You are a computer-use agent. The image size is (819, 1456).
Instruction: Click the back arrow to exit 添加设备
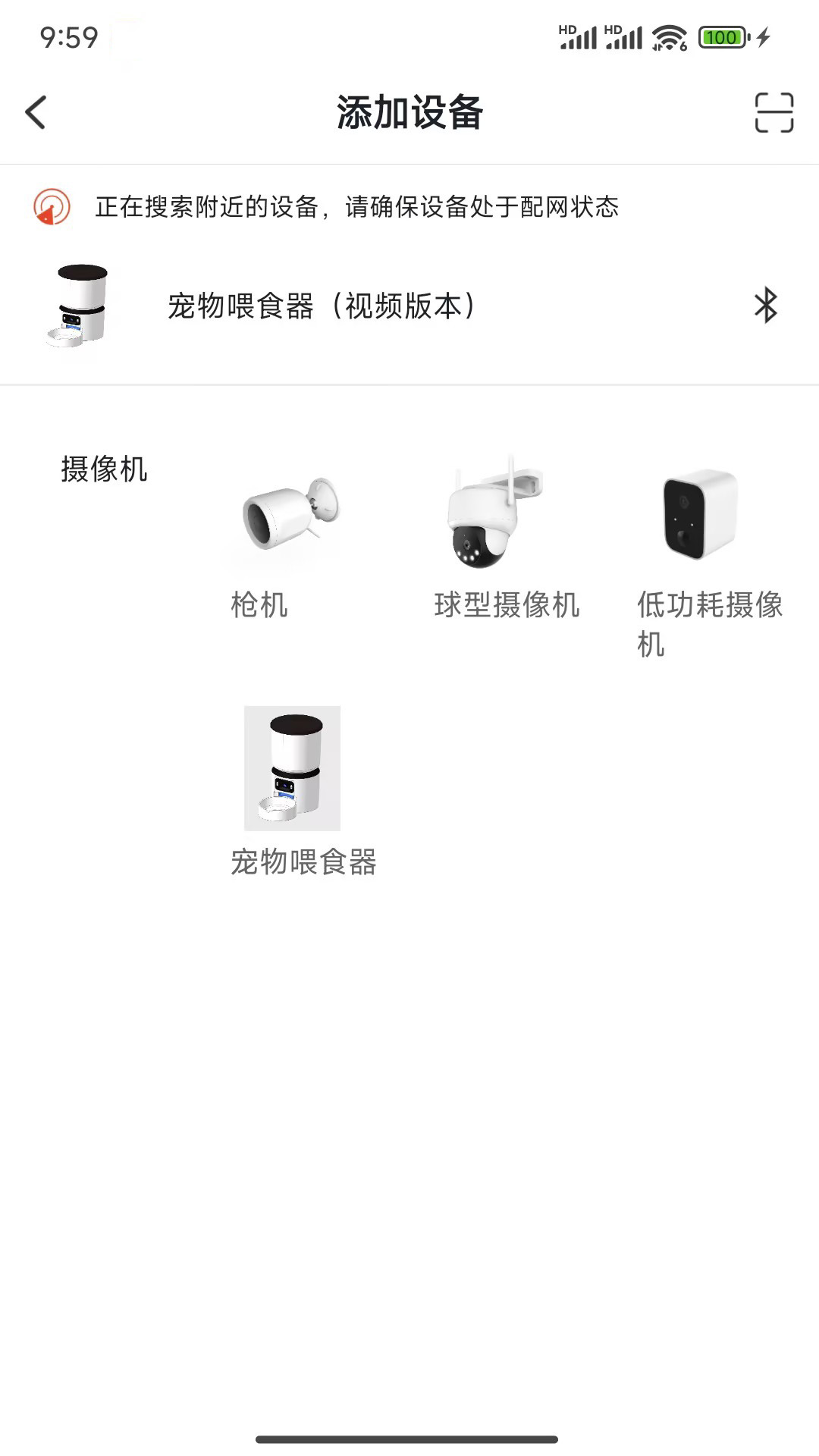pos(36,111)
